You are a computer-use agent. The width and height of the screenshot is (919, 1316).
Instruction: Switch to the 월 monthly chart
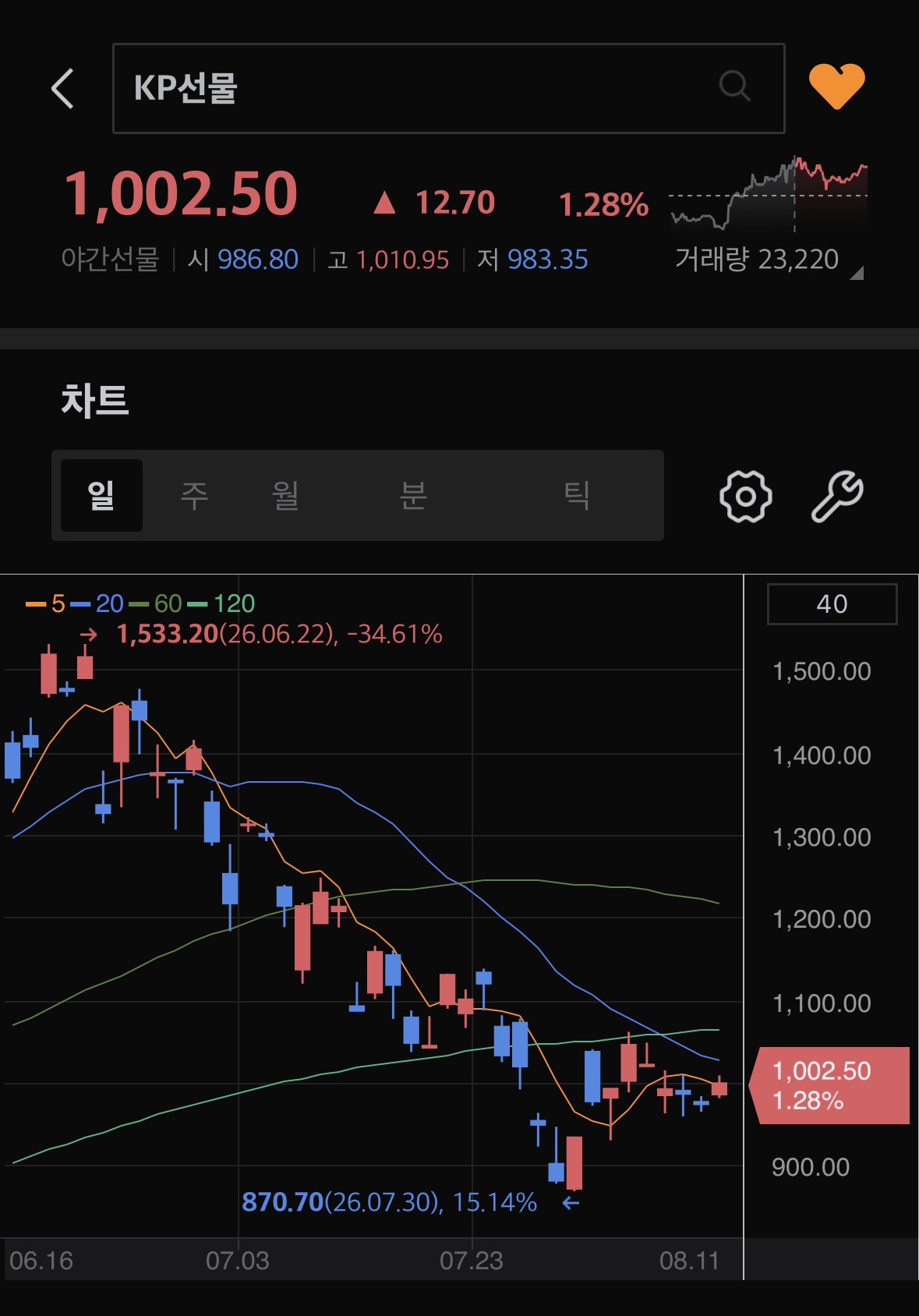click(x=285, y=495)
